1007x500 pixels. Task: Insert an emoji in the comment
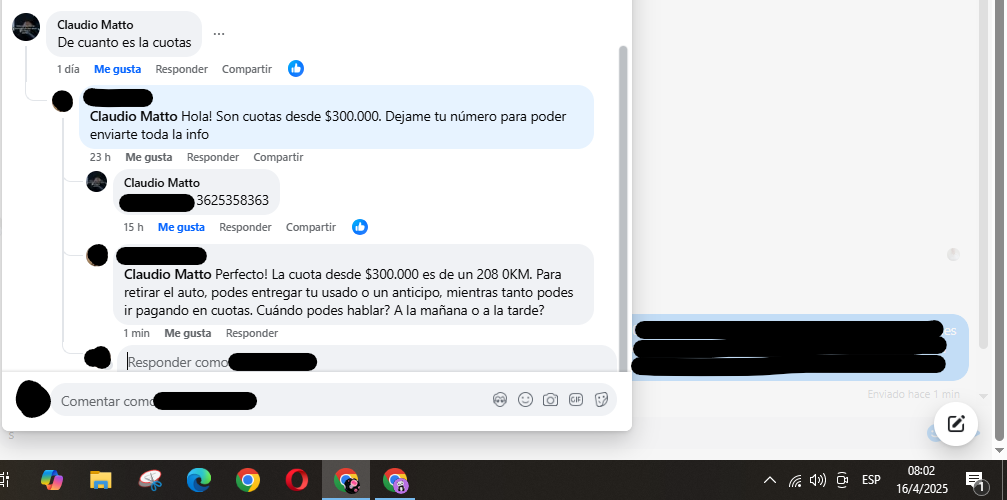pyautogui.click(x=525, y=400)
